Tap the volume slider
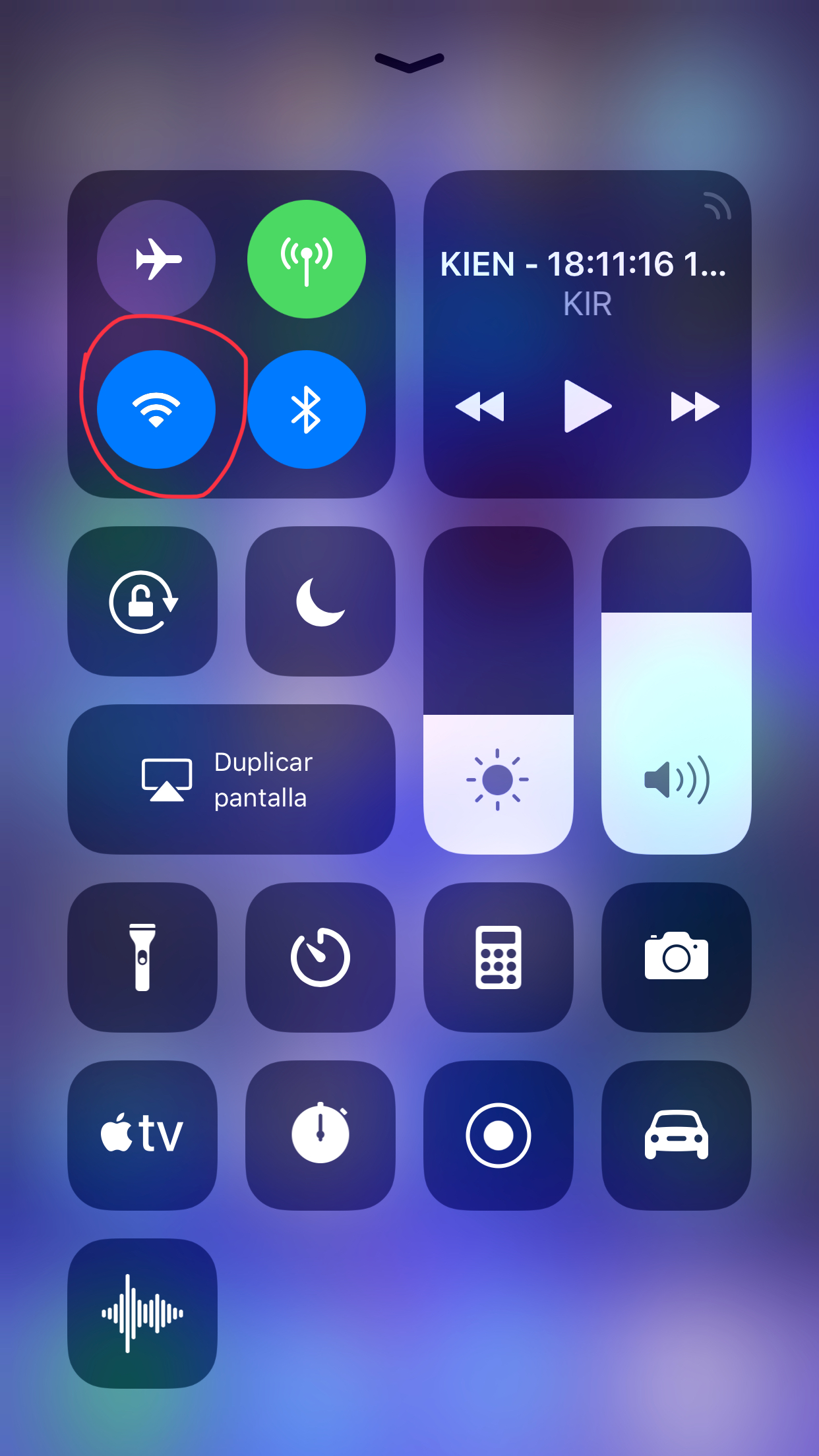The image size is (819, 1456). 677,690
